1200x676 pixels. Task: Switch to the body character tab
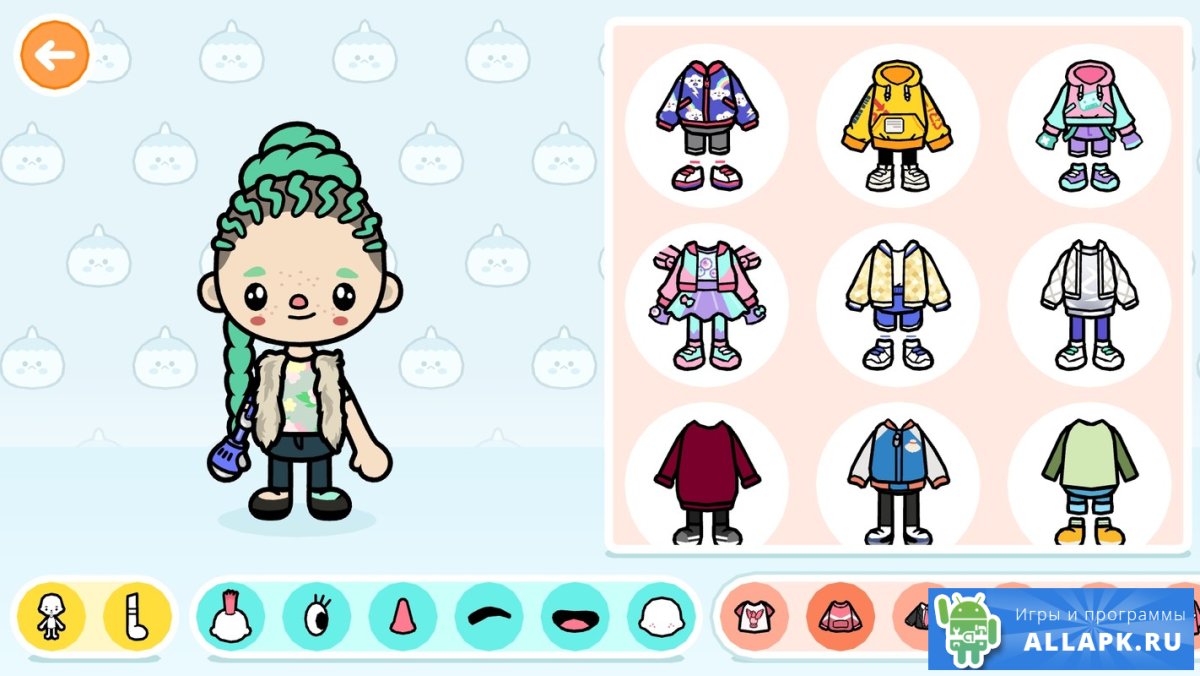(51, 617)
